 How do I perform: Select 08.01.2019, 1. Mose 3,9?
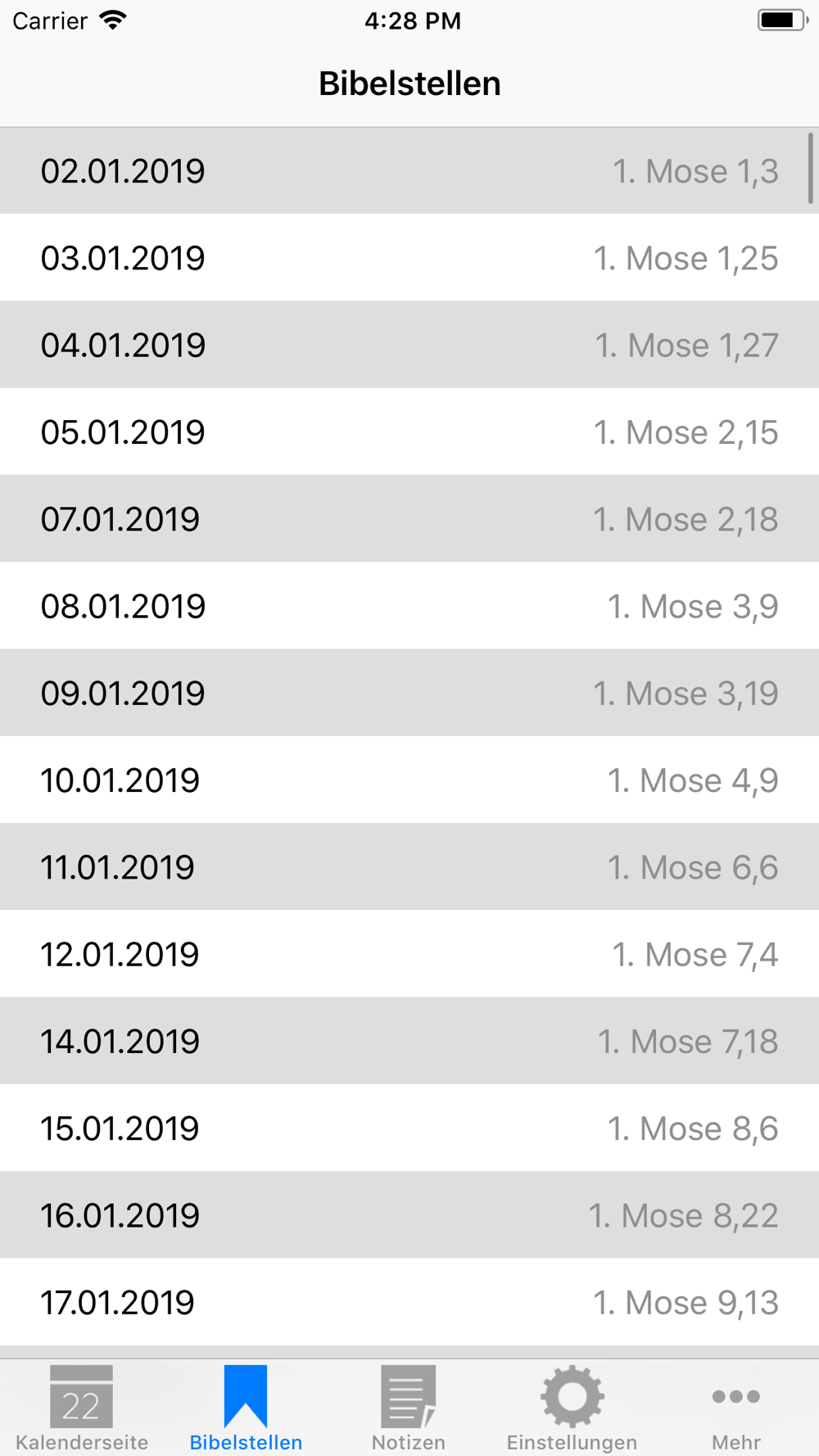tap(409, 605)
